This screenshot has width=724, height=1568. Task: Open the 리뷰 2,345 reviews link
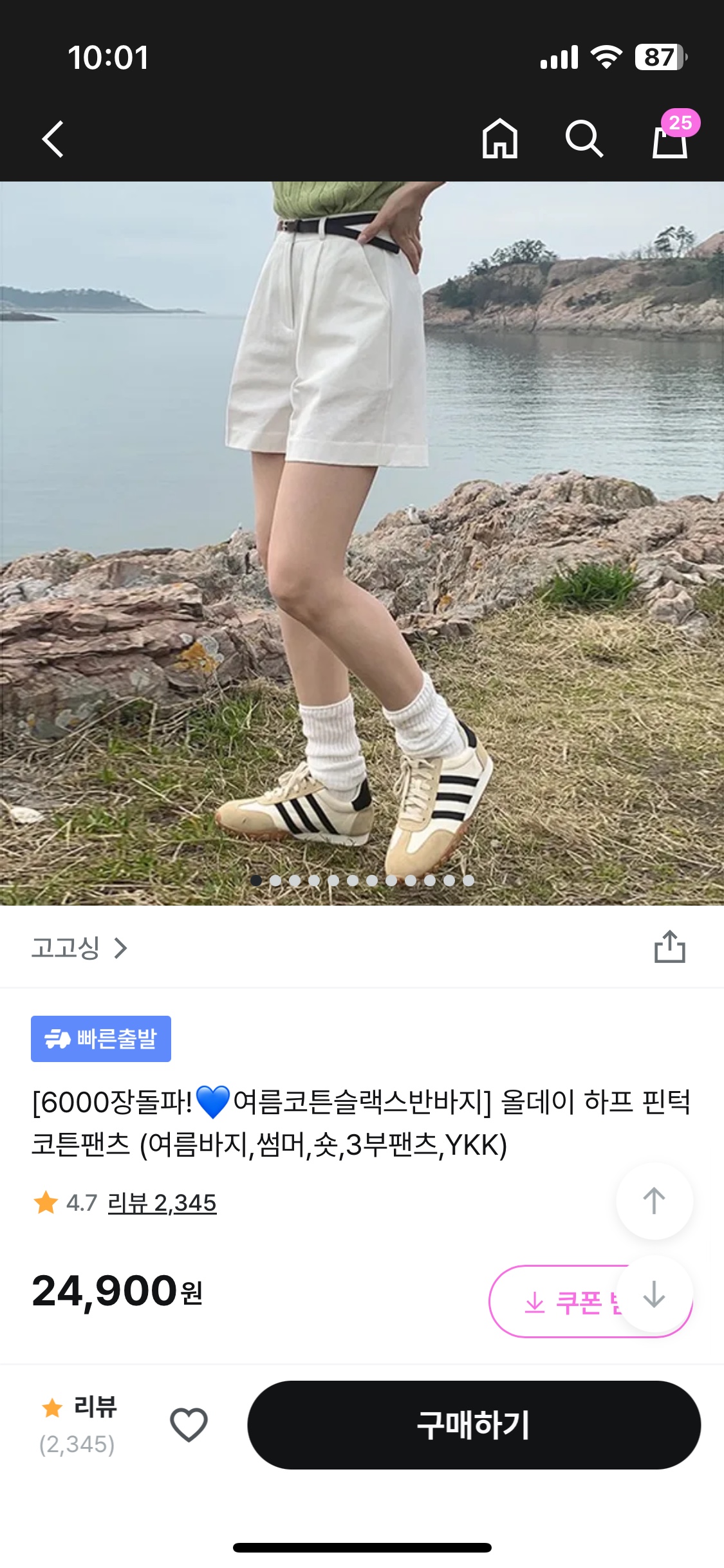click(x=162, y=1202)
